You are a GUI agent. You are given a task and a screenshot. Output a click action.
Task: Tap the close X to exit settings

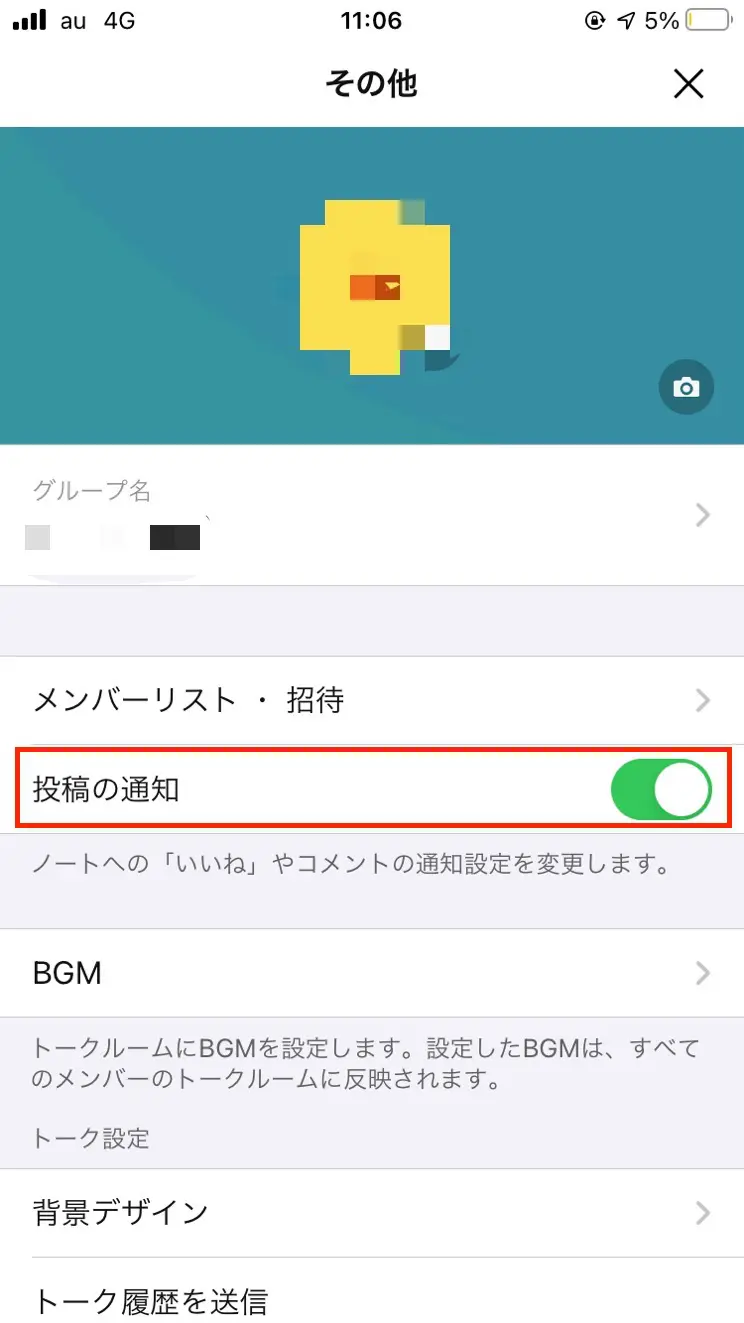pos(689,84)
